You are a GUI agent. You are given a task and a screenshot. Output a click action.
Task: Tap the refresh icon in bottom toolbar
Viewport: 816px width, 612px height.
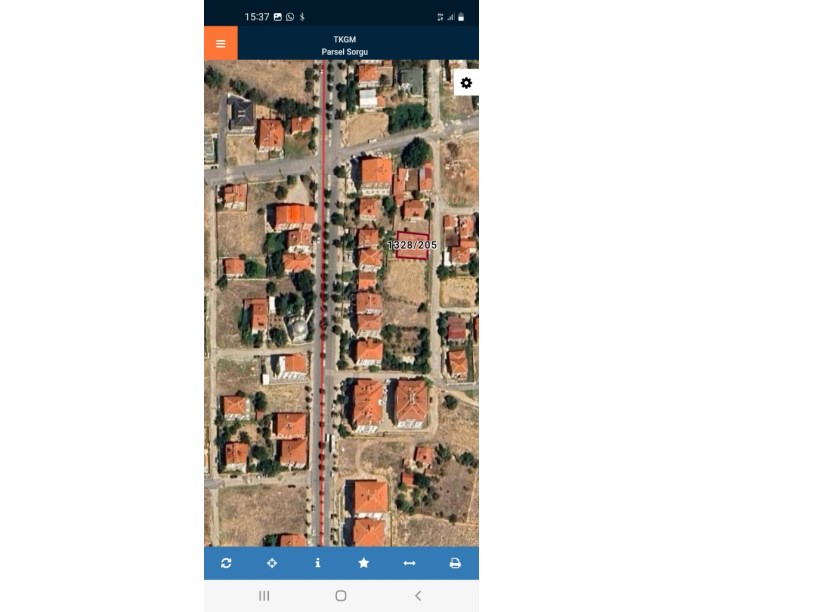226,563
